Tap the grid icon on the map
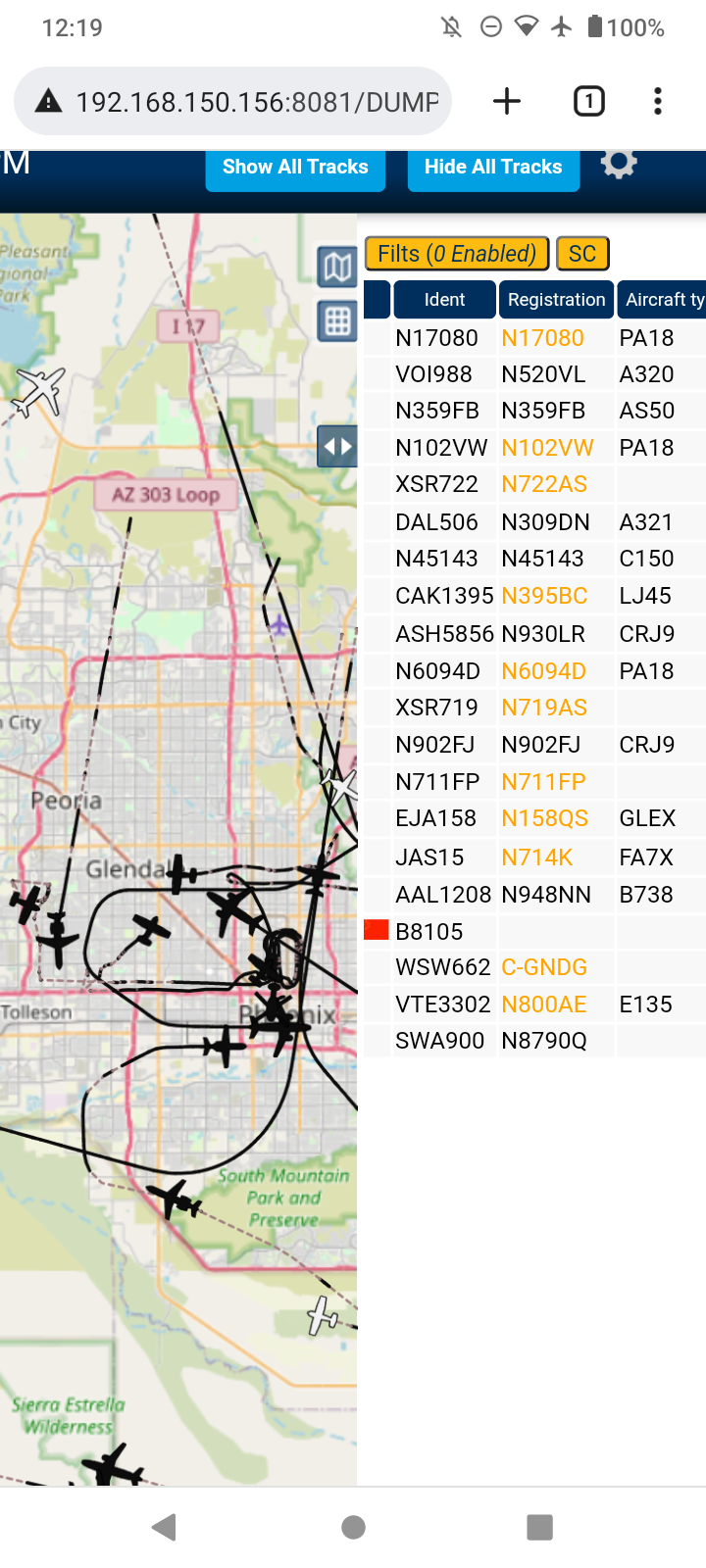The width and height of the screenshot is (706, 1568). point(337,321)
